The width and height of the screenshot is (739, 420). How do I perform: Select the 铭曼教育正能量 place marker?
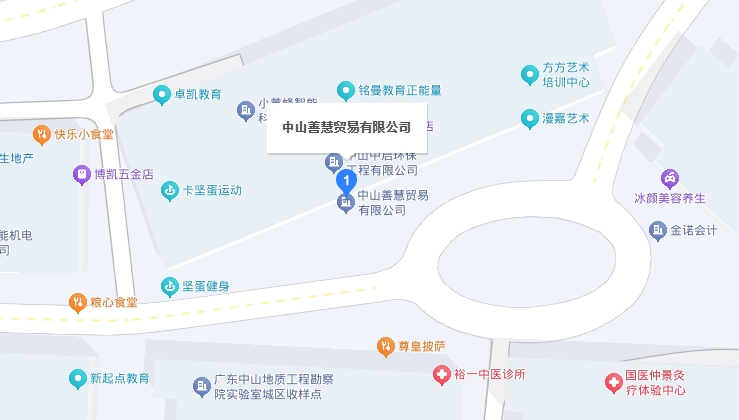click(x=346, y=90)
